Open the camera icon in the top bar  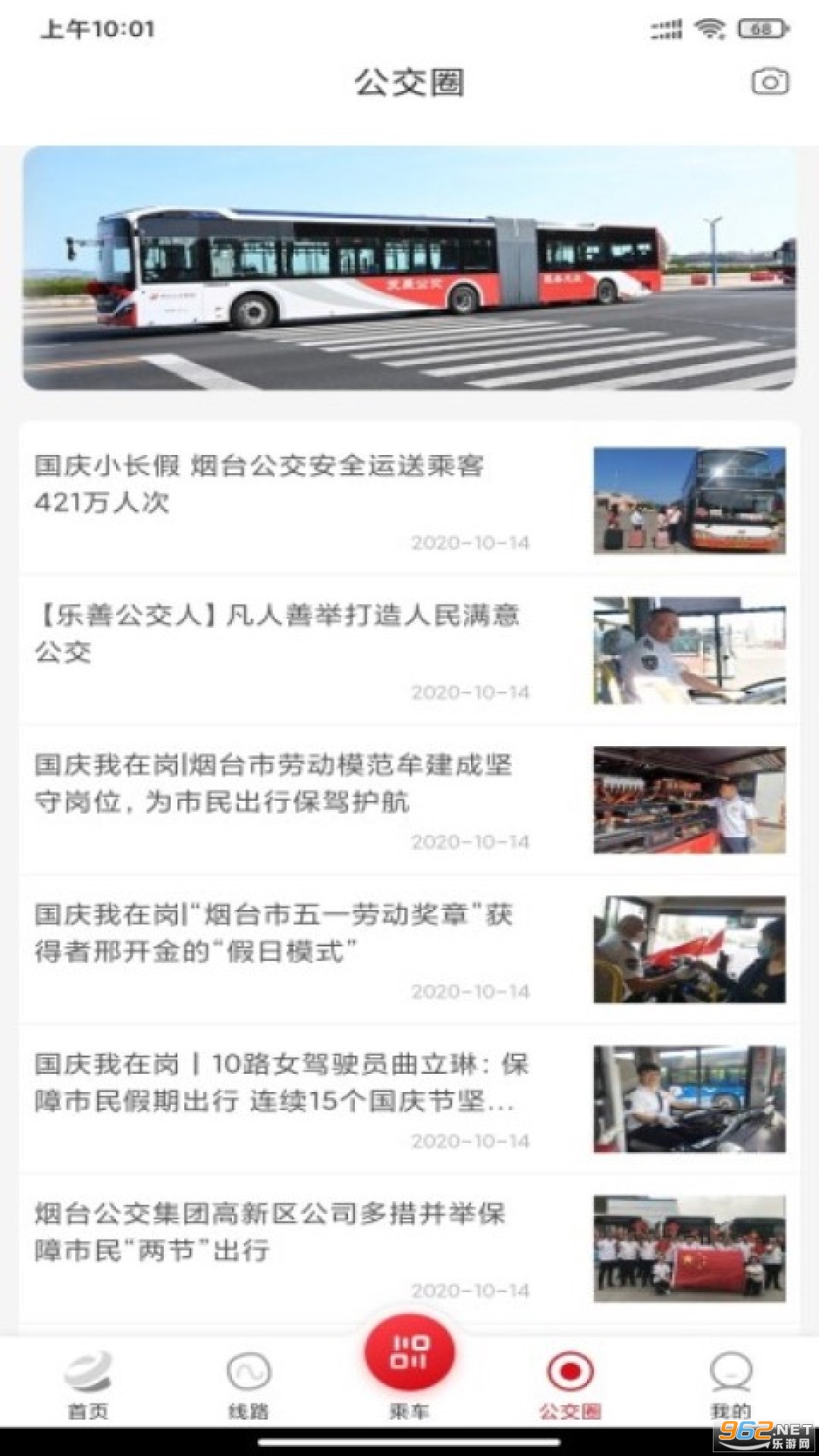tap(769, 83)
